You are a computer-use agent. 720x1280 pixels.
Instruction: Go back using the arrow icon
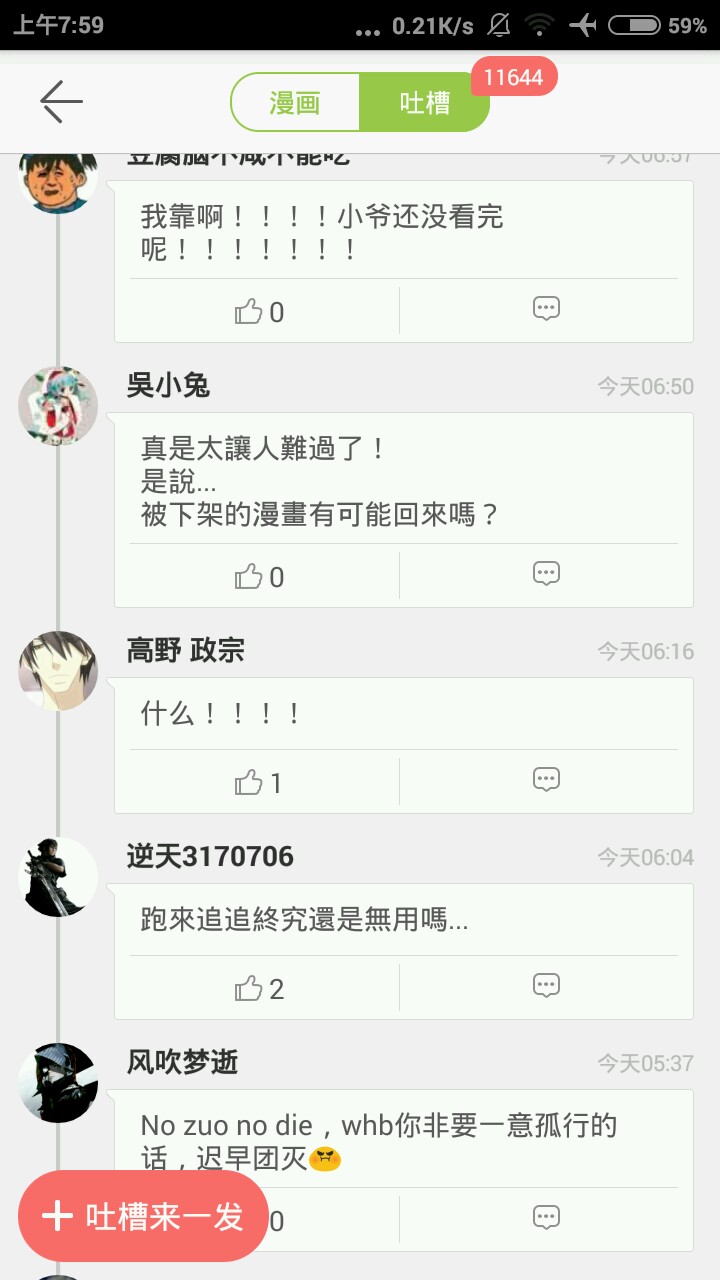coord(60,102)
